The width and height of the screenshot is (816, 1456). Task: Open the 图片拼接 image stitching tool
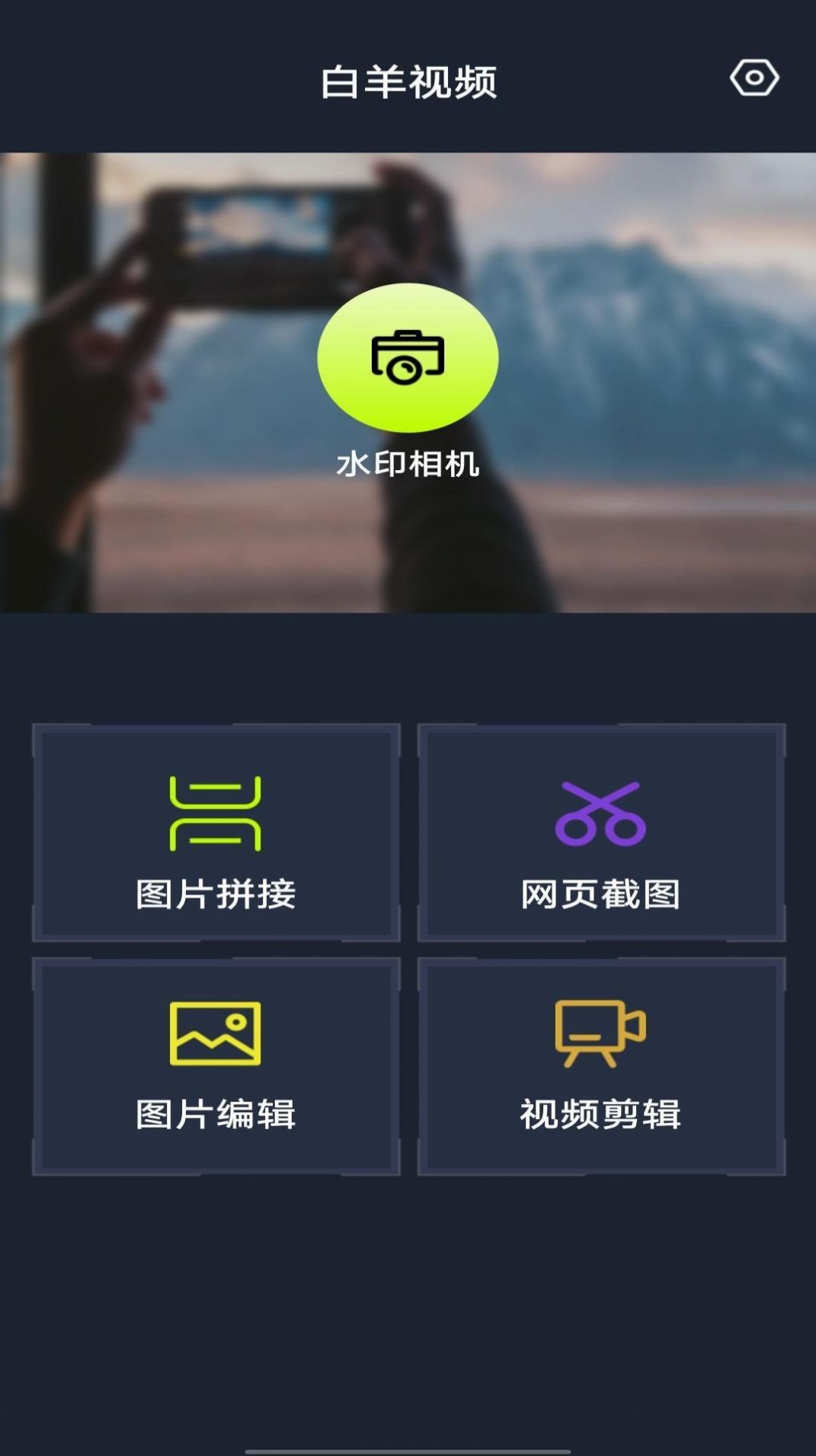(x=216, y=834)
